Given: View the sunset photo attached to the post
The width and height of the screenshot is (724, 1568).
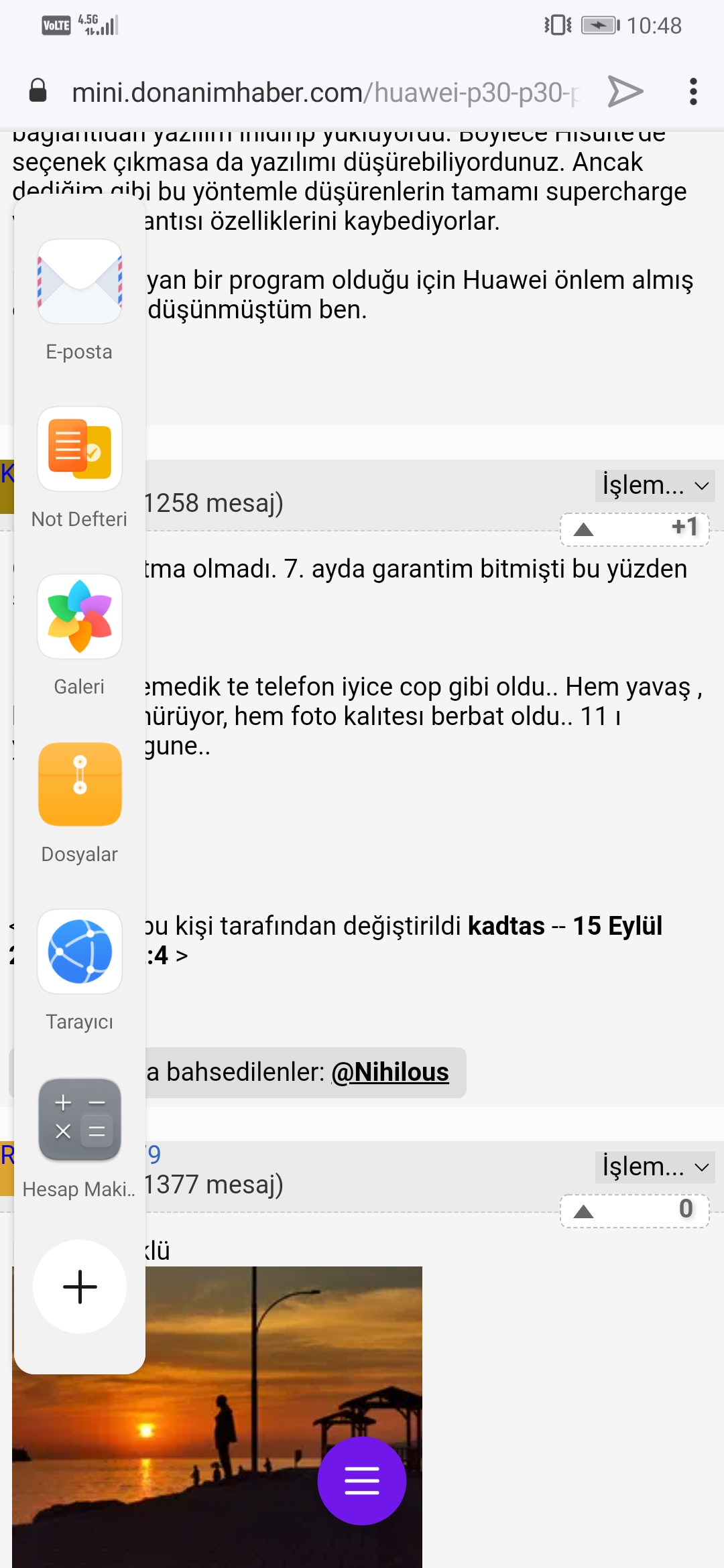Looking at the screenshot, I should 217,1417.
